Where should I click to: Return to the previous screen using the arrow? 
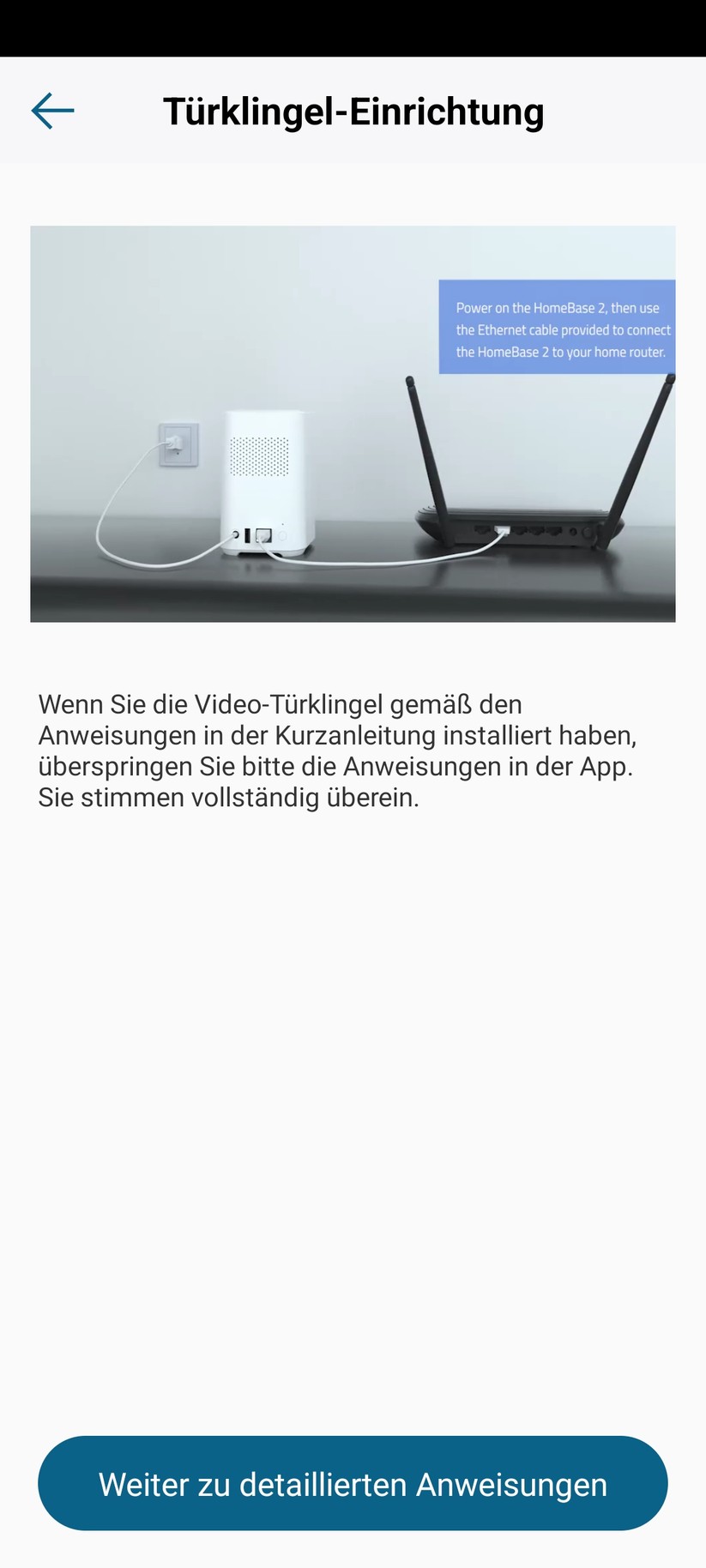51,110
